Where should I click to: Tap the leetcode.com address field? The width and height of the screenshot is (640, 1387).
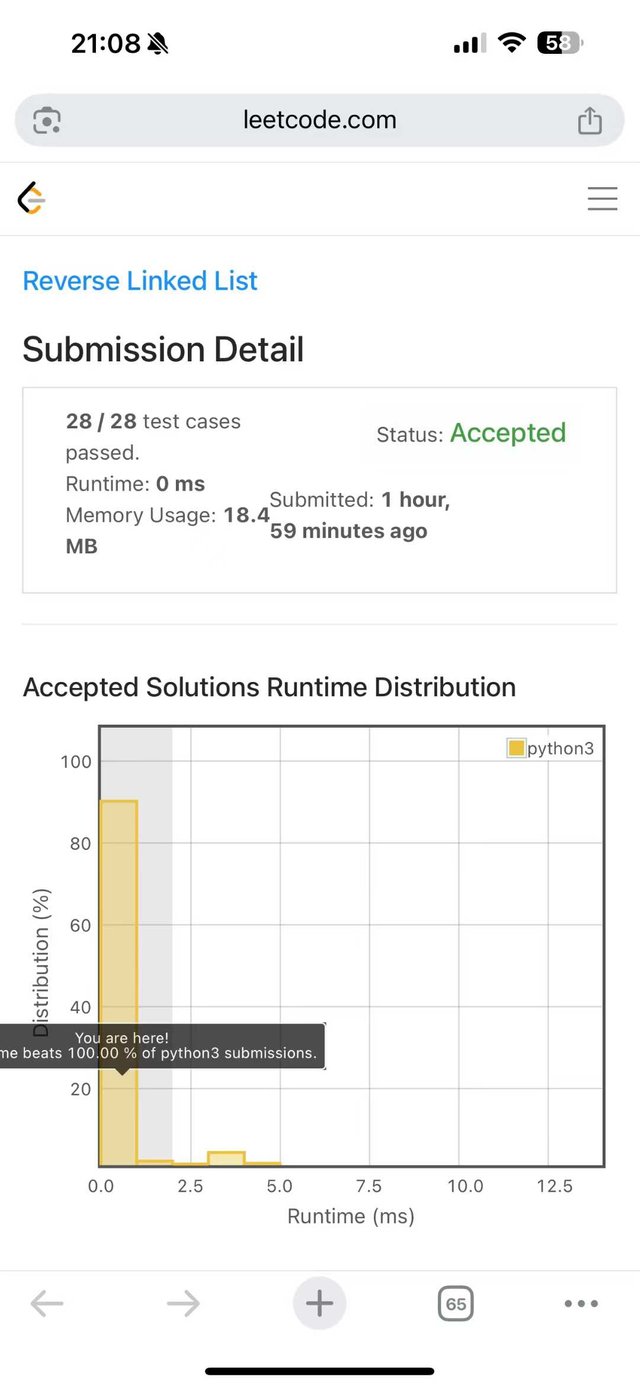pos(320,121)
